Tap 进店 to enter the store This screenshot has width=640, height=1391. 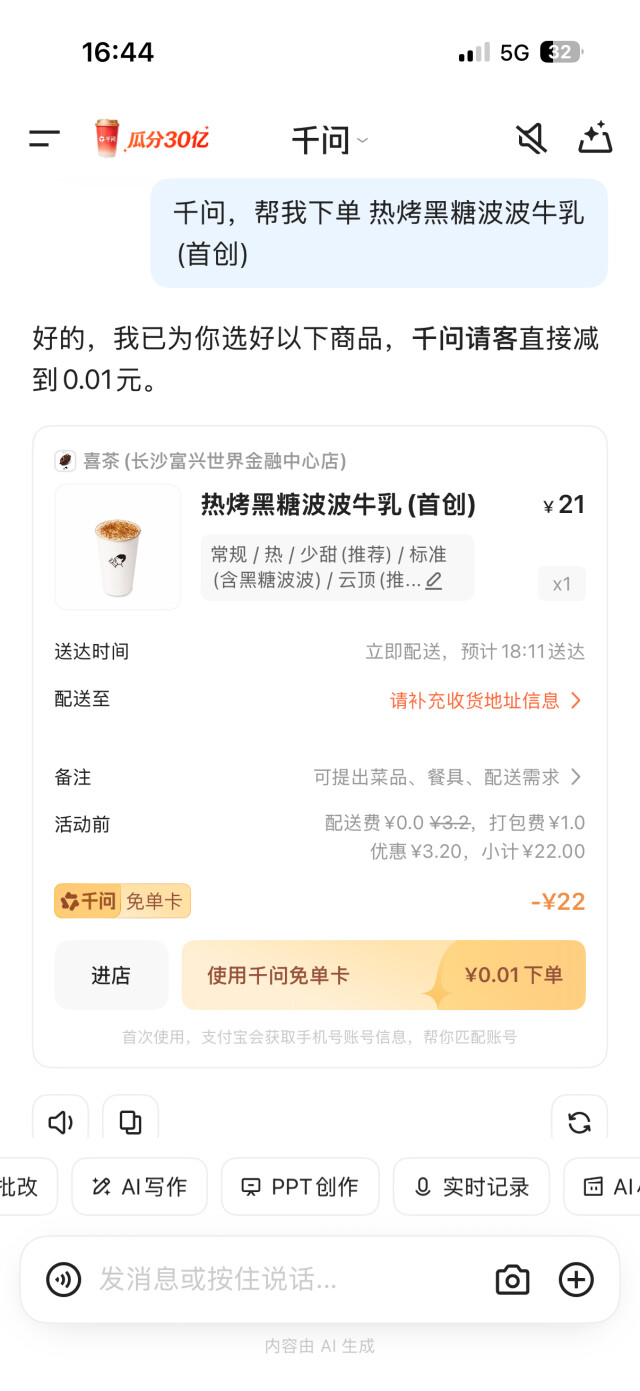point(111,975)
